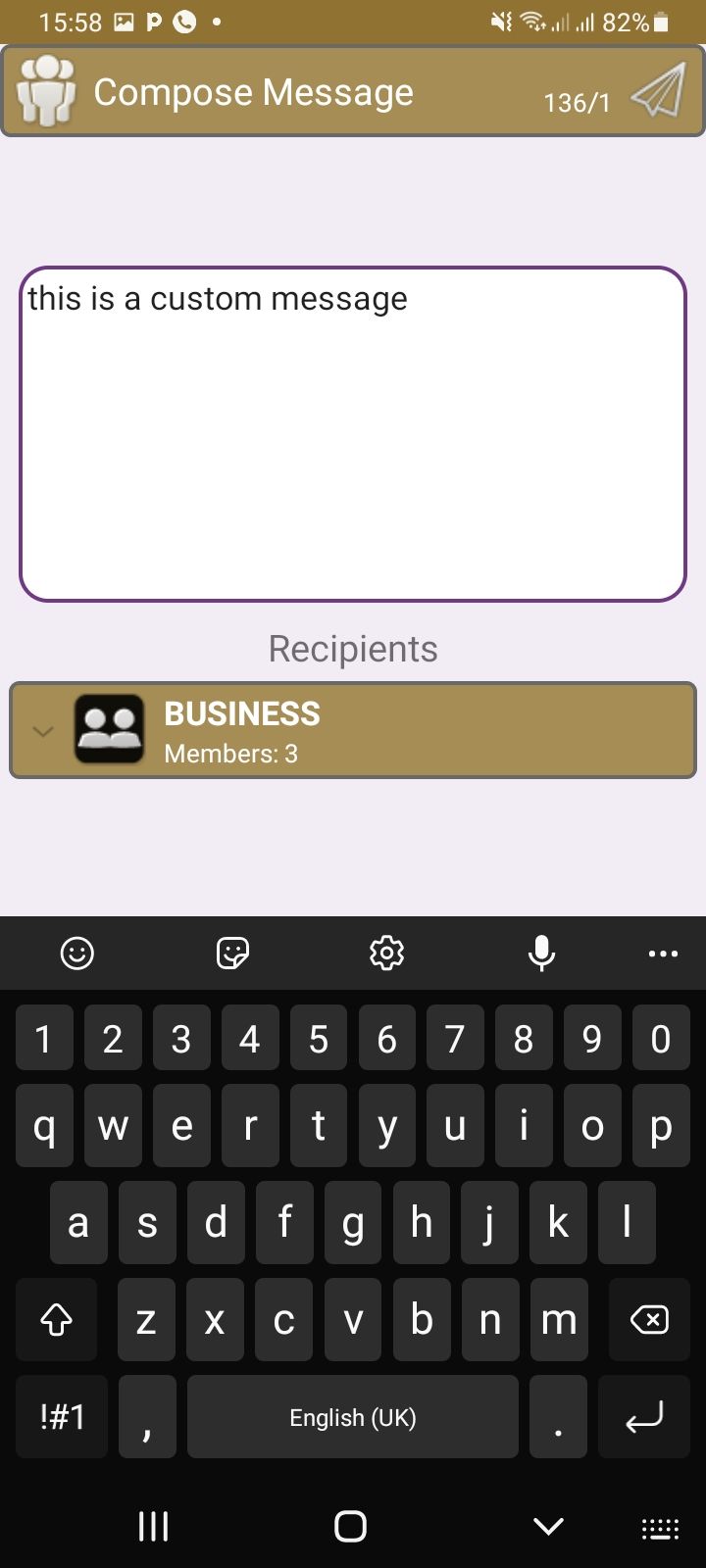Image resolution: width=706 pixels, height=1568 pixels.
Task: Tap the return key
Action: point(644,1416)
